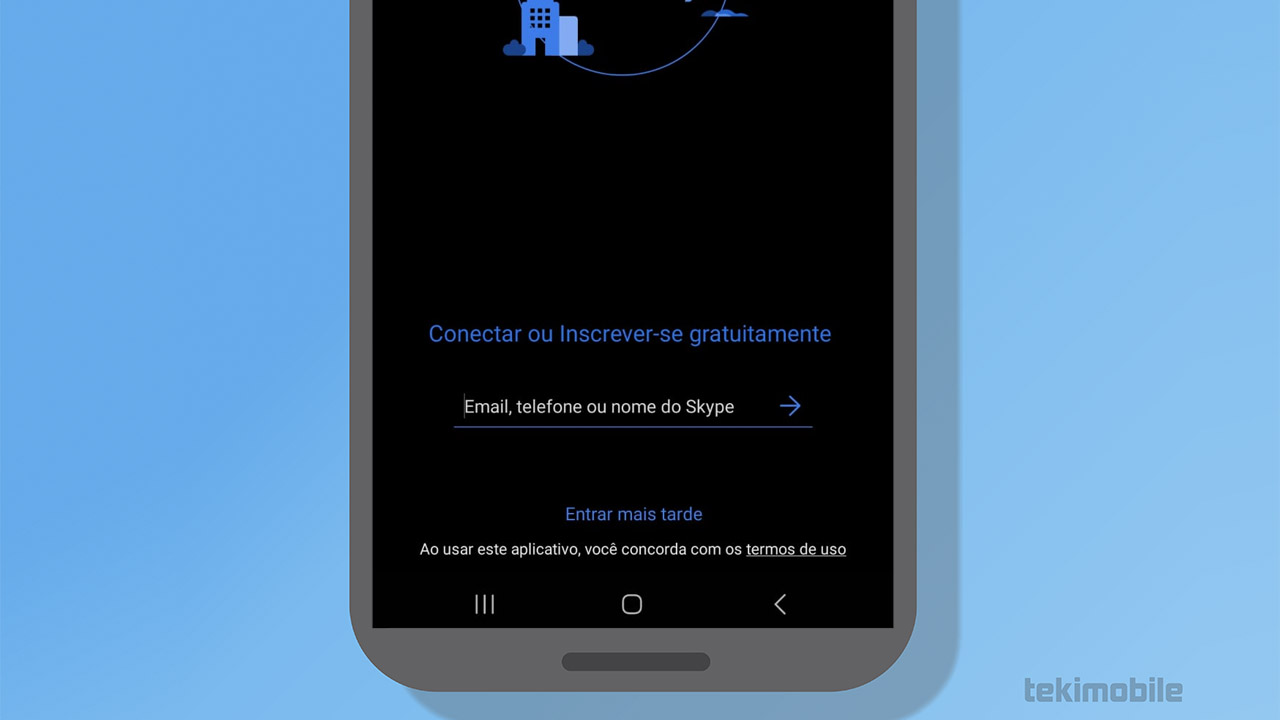Focus the Email, telefone ou nome do Skype field
This screenshot has height=720, width=1280.
point(610,407)
